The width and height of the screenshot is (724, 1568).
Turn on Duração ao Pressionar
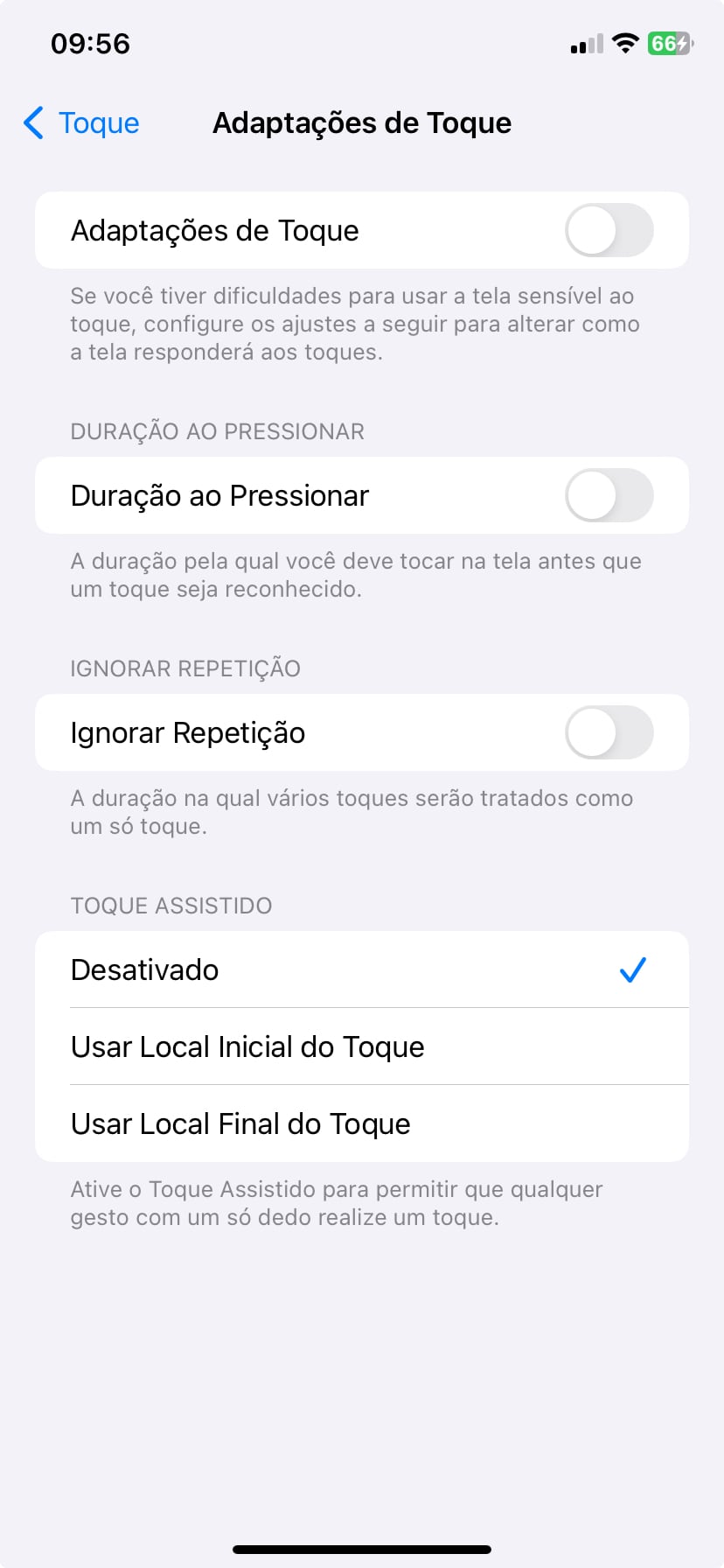coord(609,495)
